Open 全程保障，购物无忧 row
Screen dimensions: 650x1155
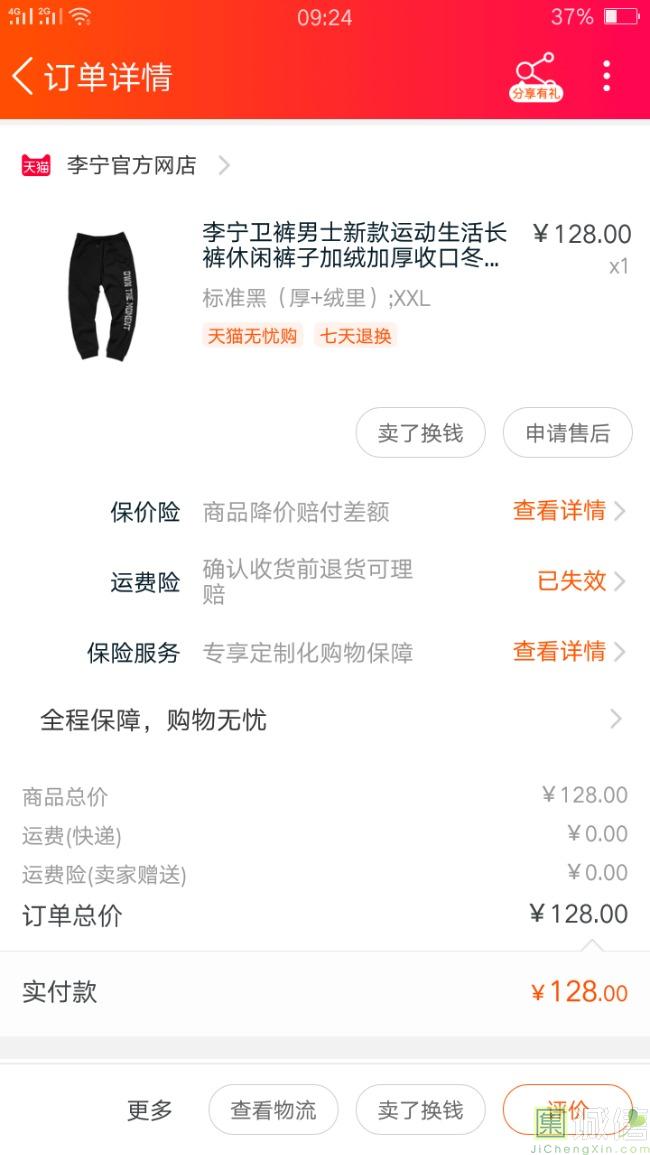[325, 720]
